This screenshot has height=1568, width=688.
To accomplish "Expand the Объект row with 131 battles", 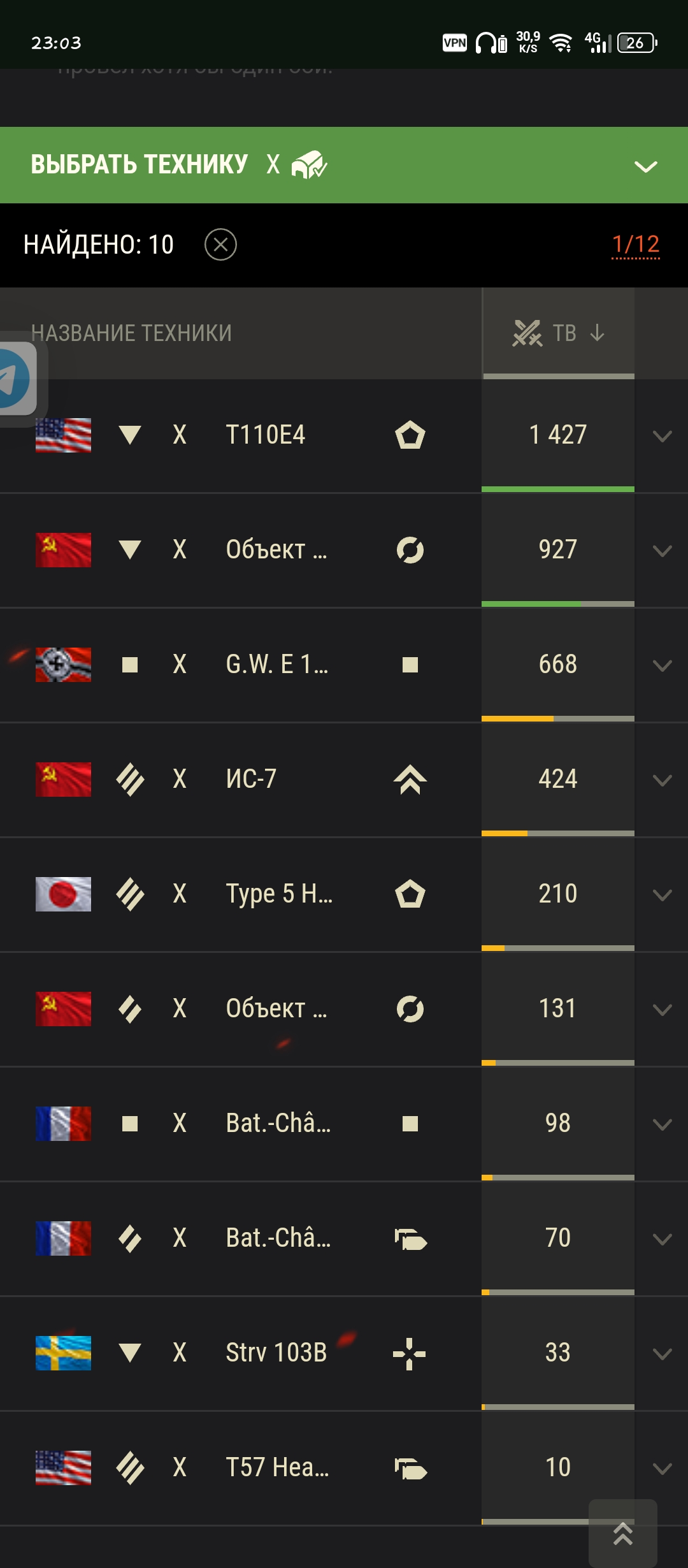I will tap(662, 1010).
